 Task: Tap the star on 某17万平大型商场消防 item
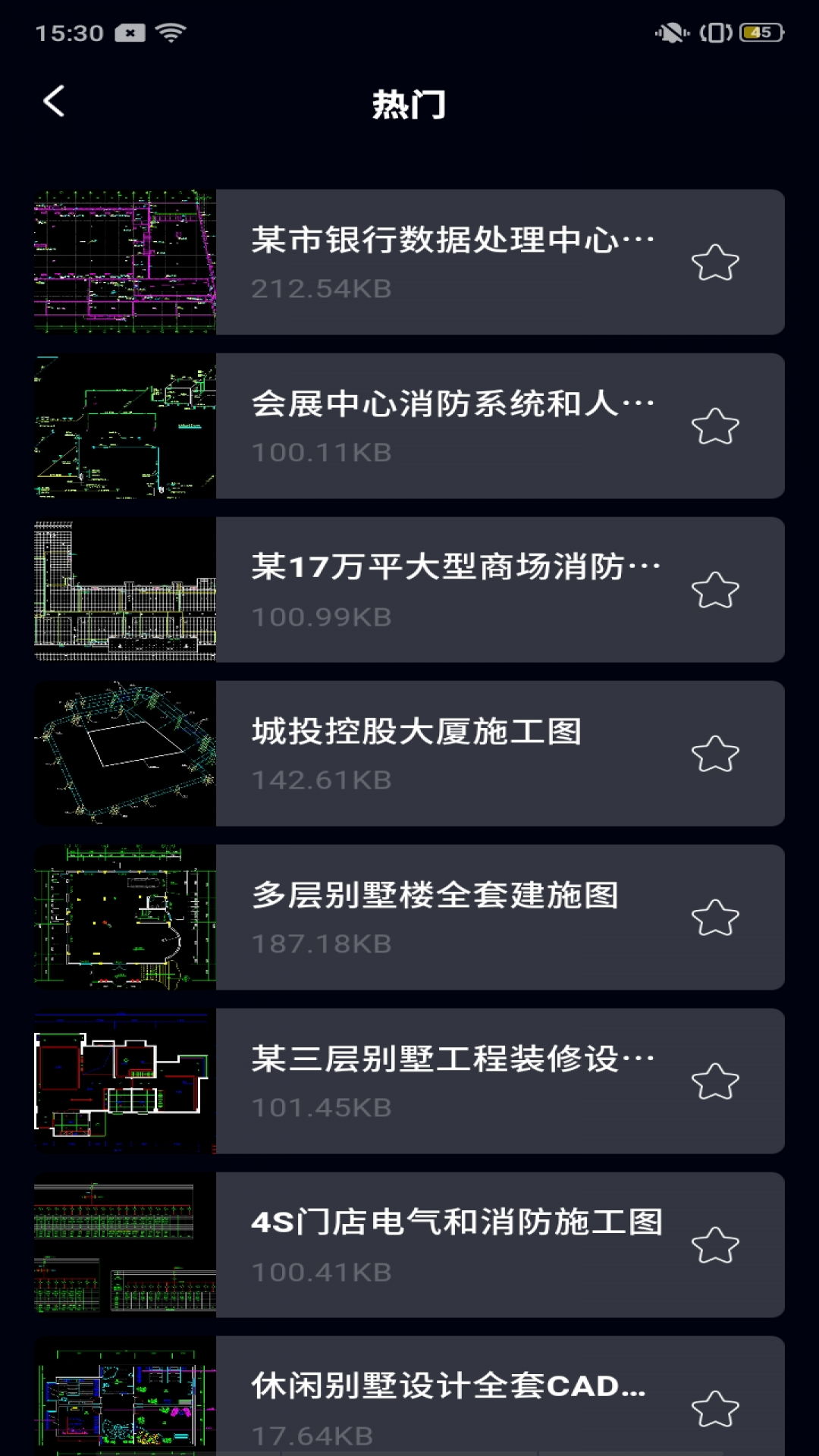click(716, 590)
